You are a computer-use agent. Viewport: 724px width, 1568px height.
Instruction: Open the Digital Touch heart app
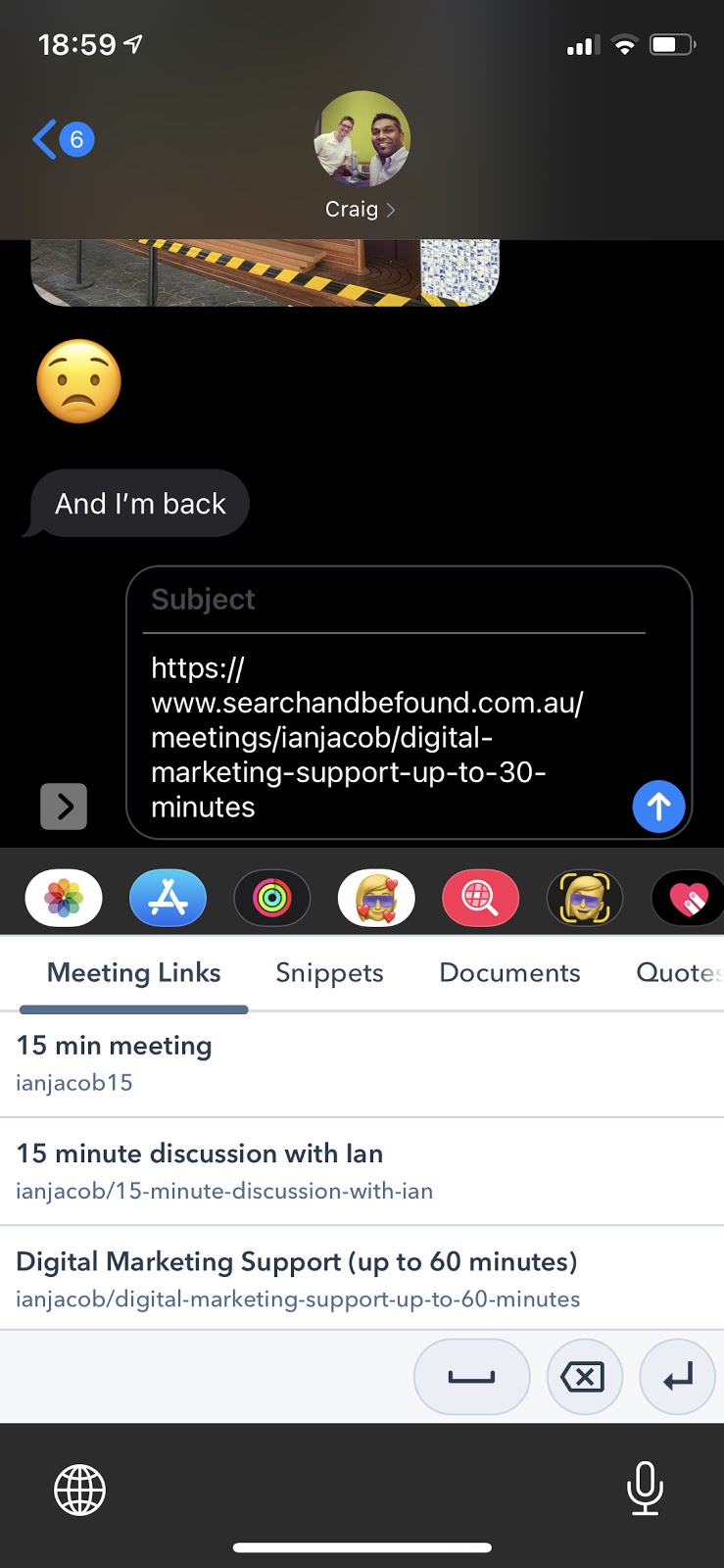click(688, 898)
